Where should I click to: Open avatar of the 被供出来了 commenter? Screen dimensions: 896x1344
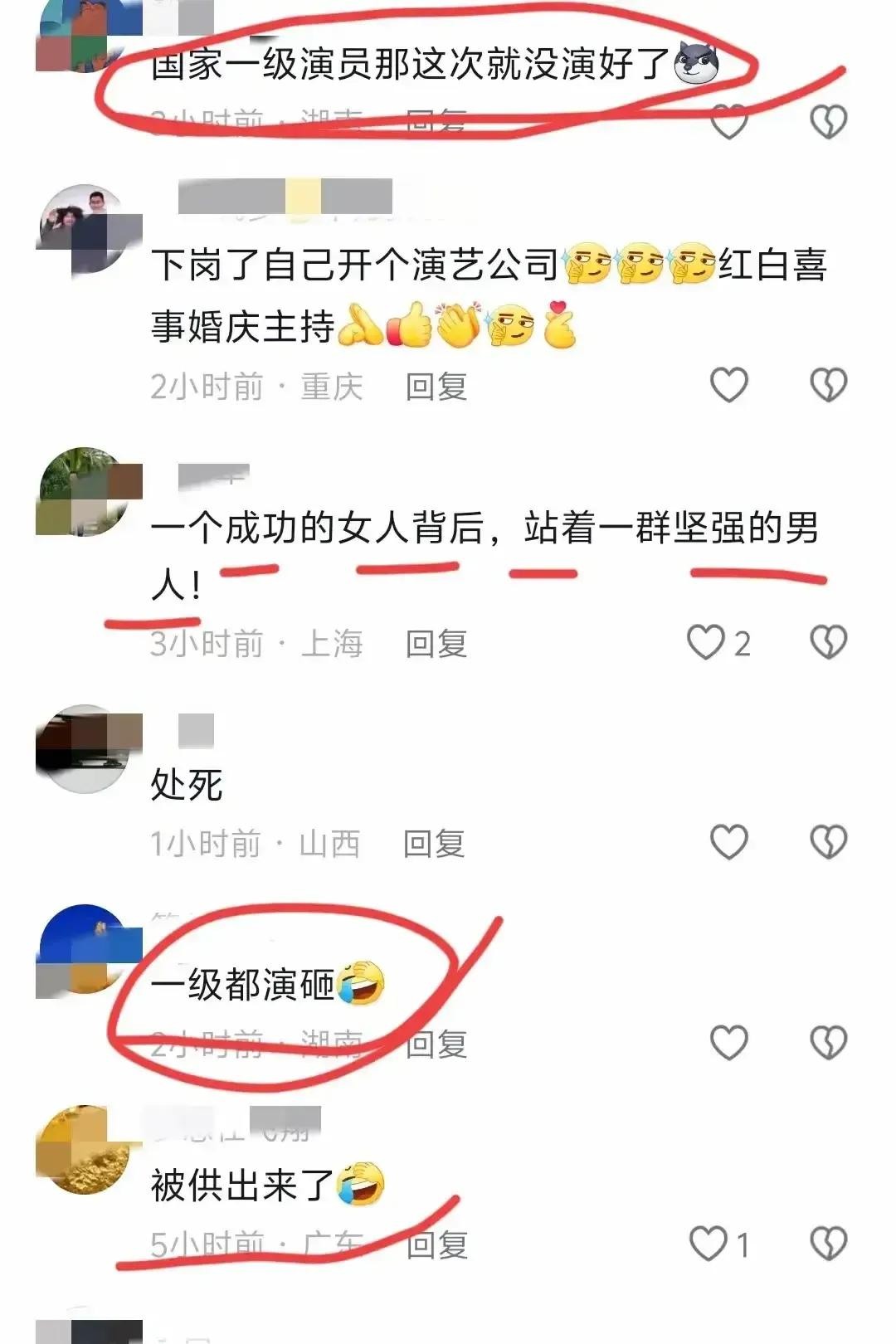point(84,1150)
